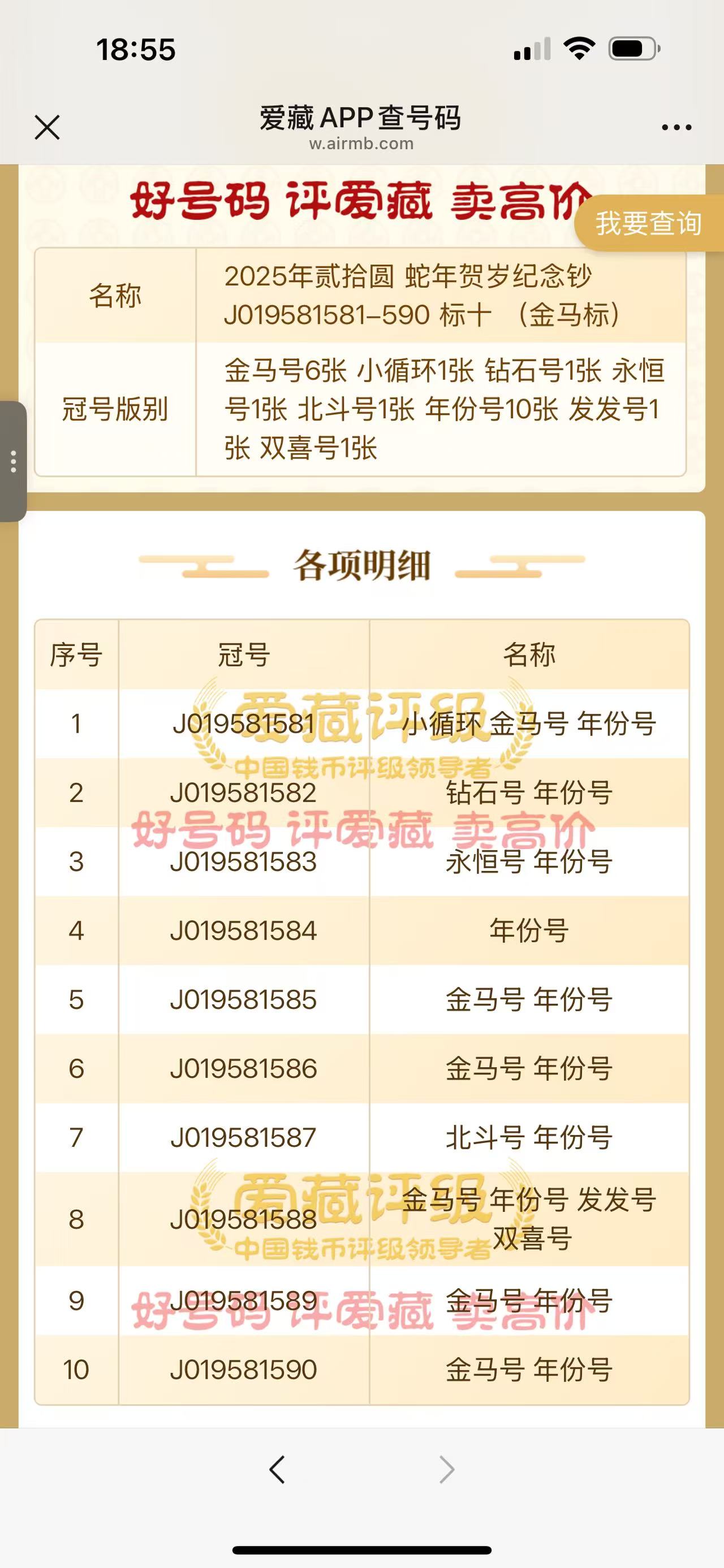Viewport: 724px width, 1568px height.
Task: Tap the 我要查询 button
Action: 649,223
